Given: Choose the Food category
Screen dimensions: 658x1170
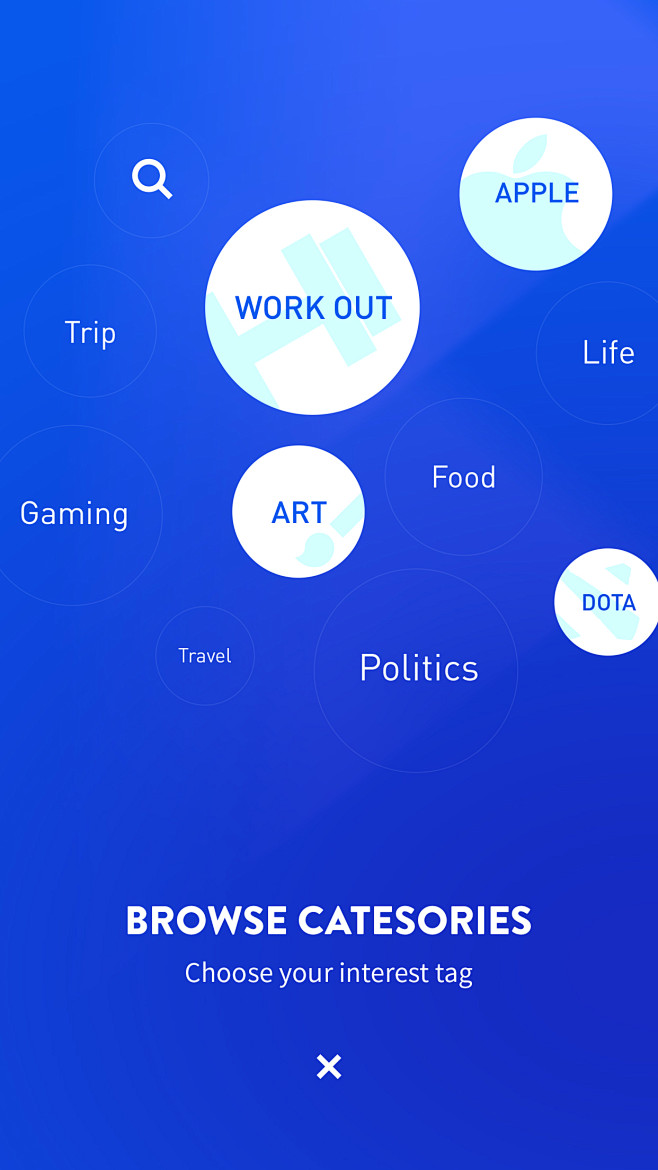Looking at the screenshot, I should (463, 477).
